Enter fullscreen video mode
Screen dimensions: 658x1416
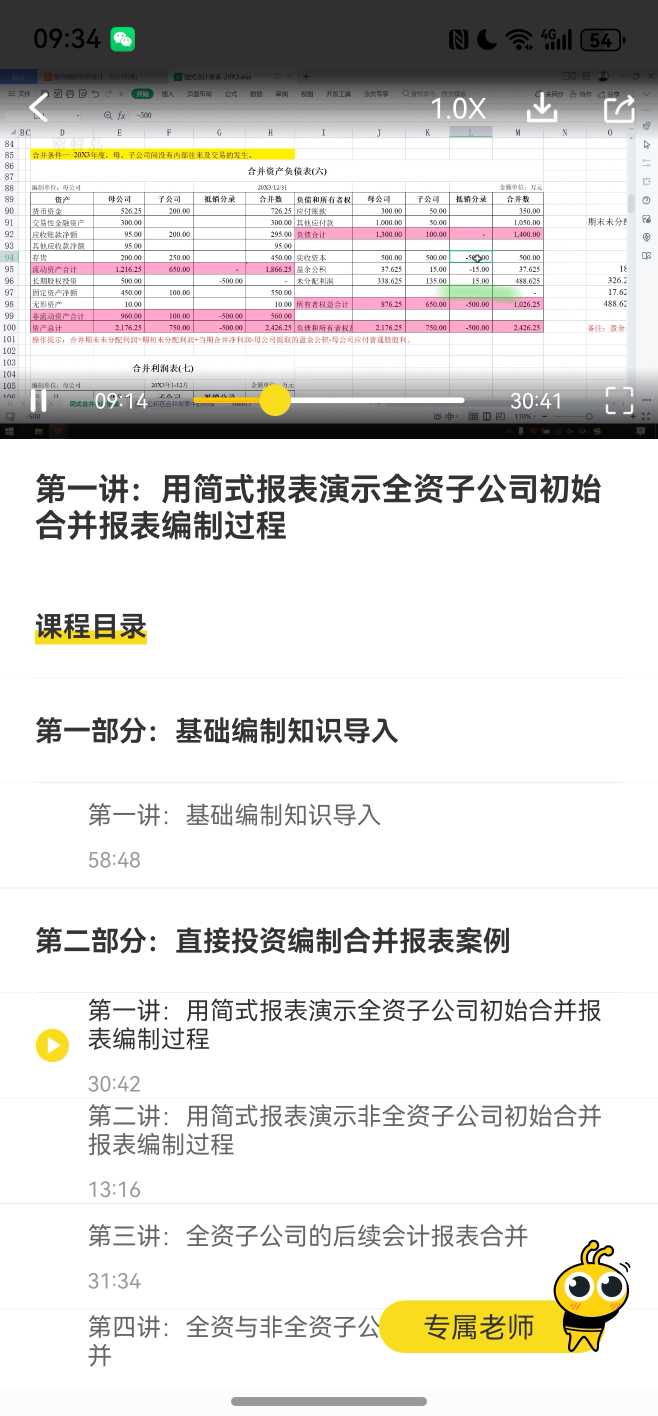pos(619,400)
